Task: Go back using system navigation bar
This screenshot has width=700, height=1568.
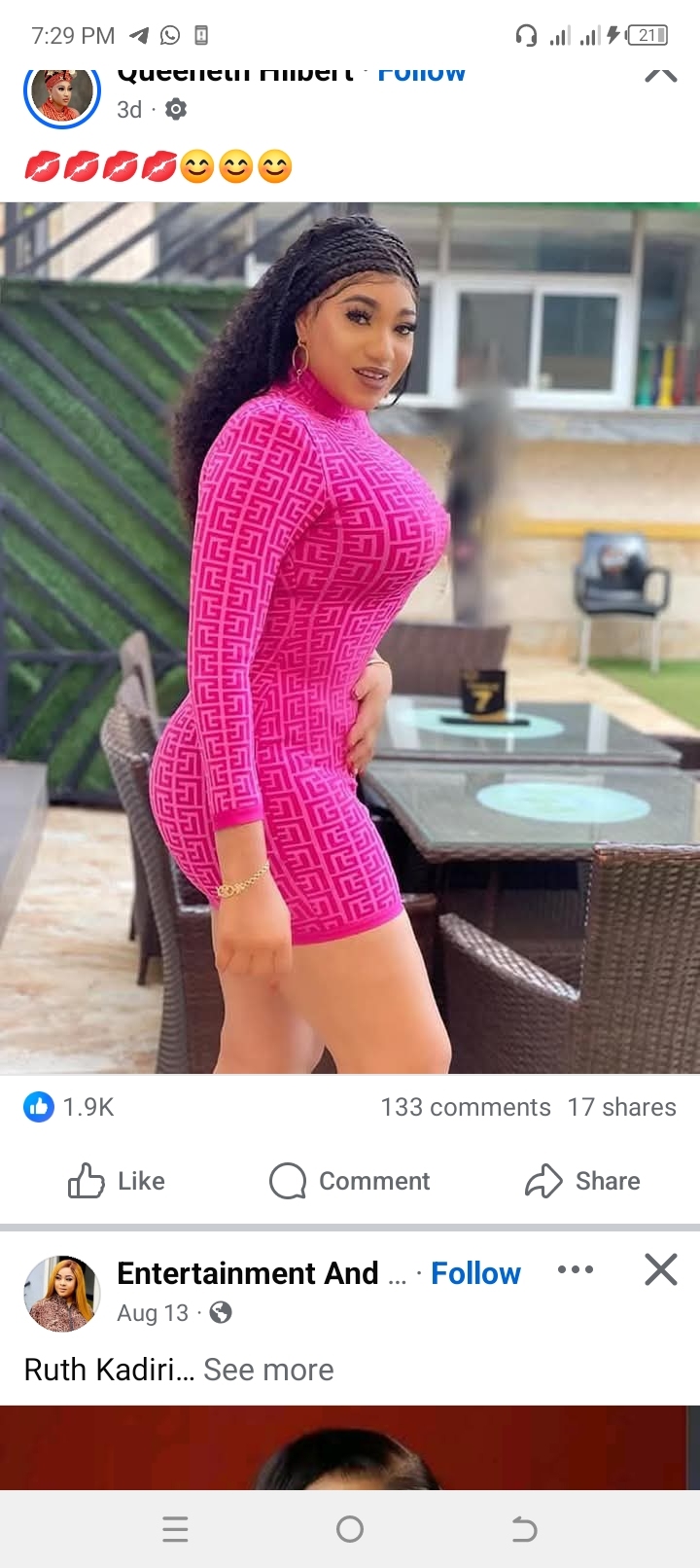Action: 524,1529
